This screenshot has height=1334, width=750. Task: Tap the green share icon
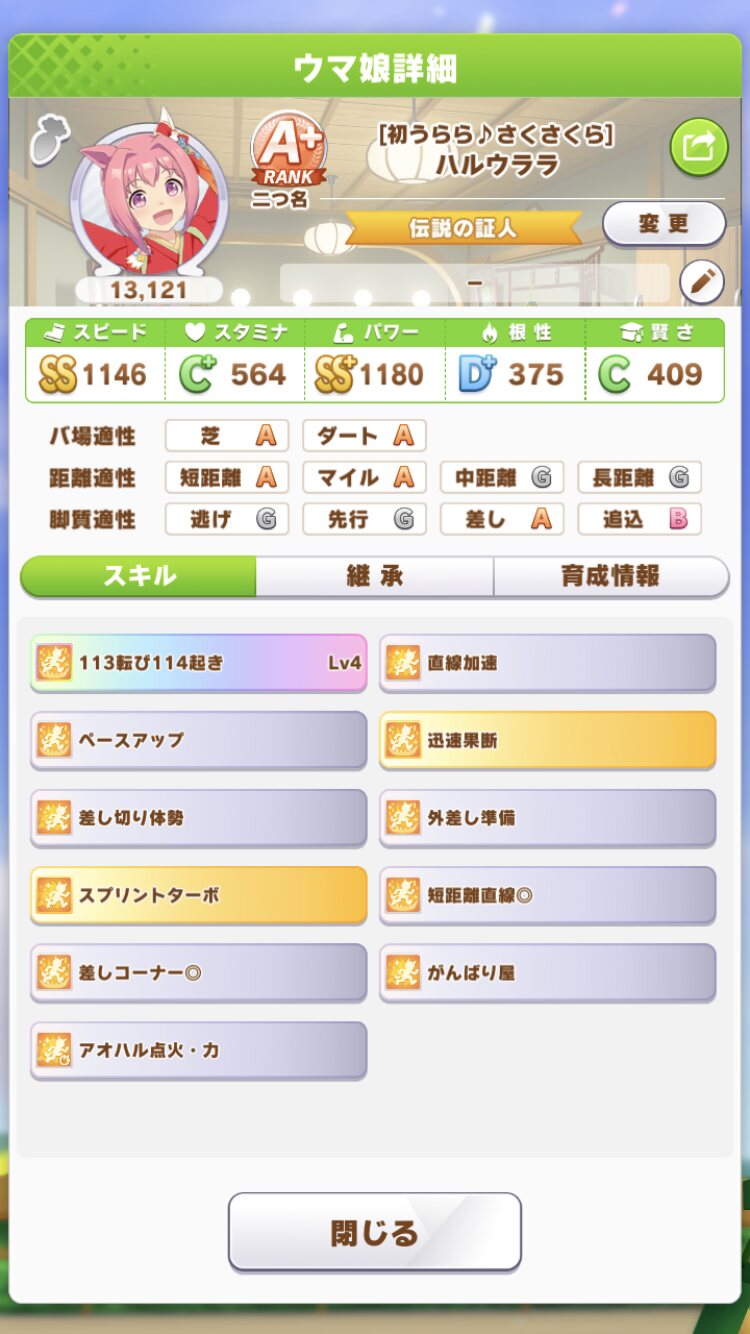tap(698, 147)
